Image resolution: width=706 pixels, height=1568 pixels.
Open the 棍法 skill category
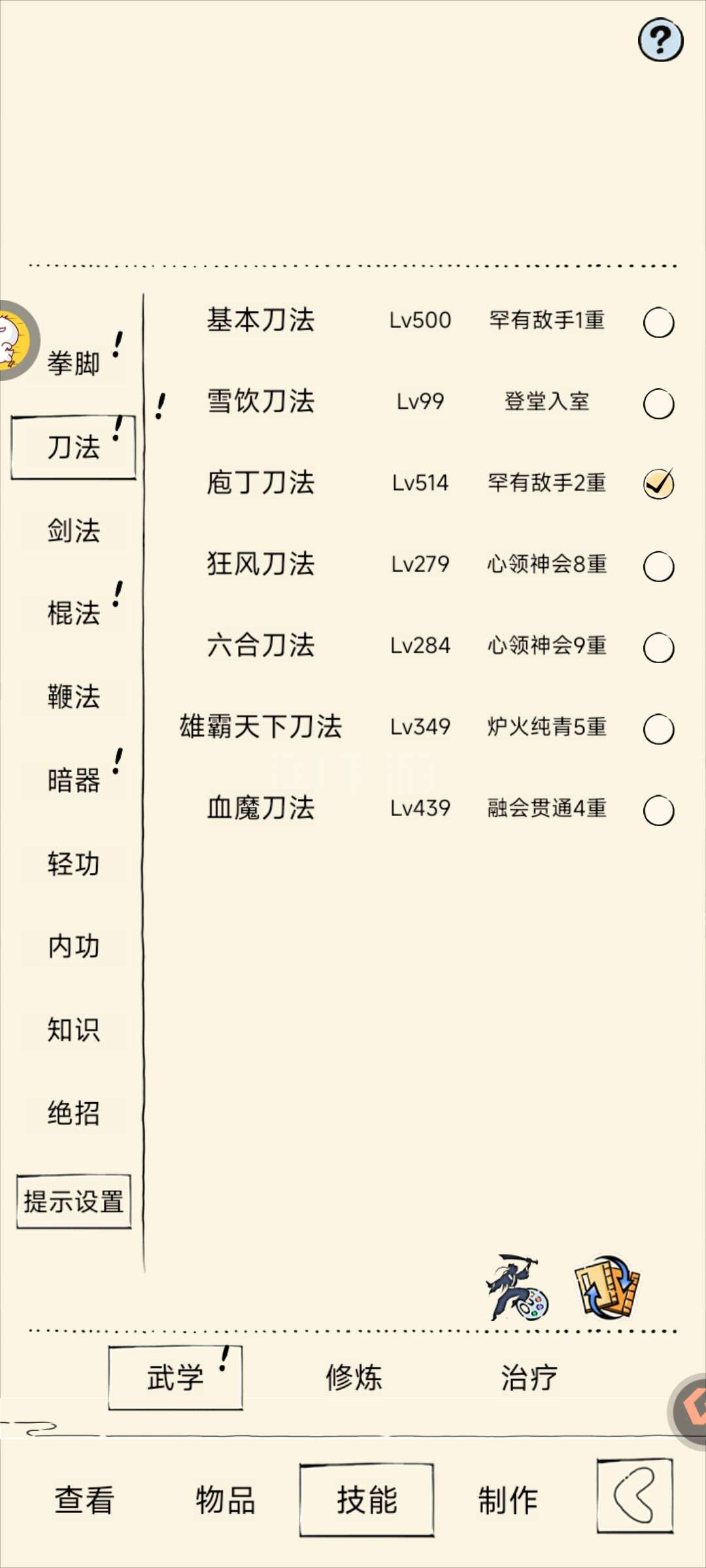pos(73,613)
